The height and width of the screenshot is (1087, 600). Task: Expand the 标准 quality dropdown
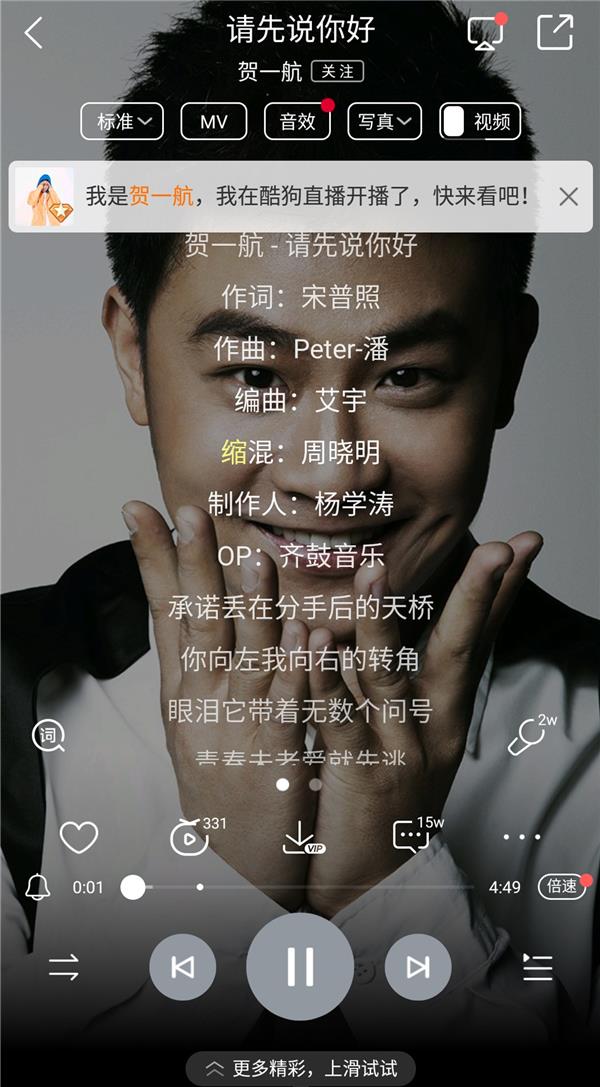pyautogui.click(x=123, y=122)
